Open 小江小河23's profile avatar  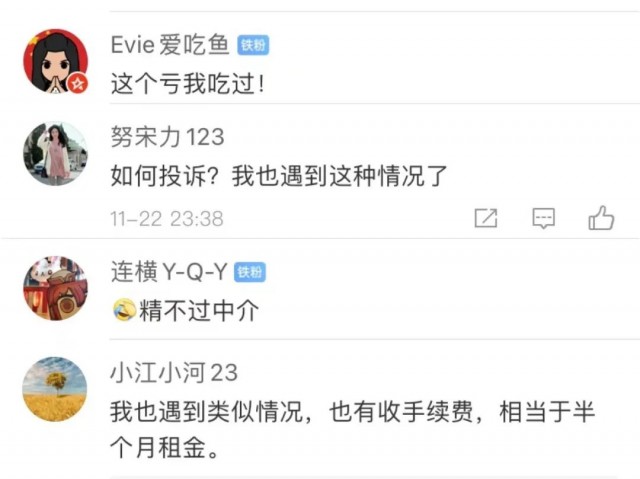point(55,389)
